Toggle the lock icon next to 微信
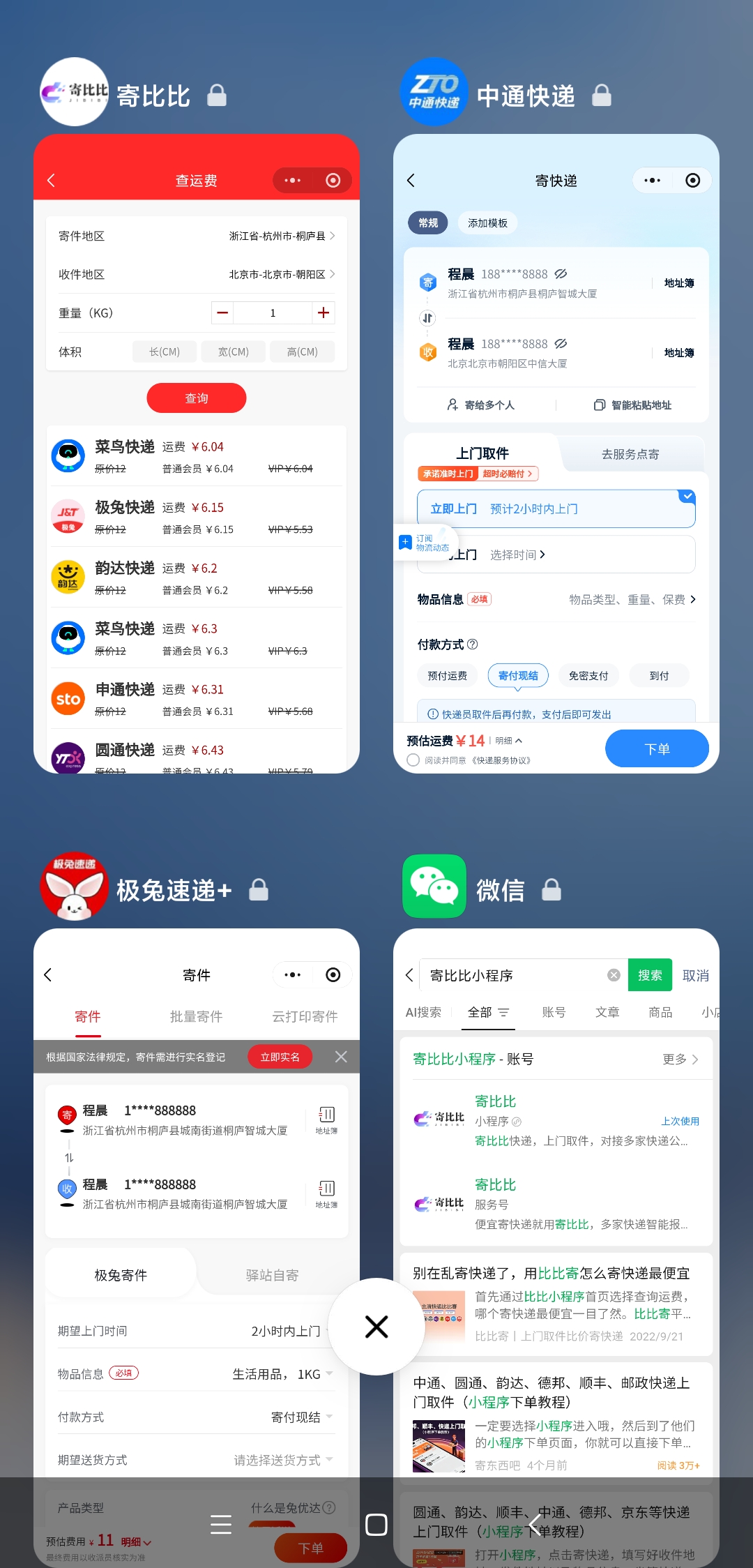Image resolution: width=753 pixels, height=1568 pixels. (552, 890)
